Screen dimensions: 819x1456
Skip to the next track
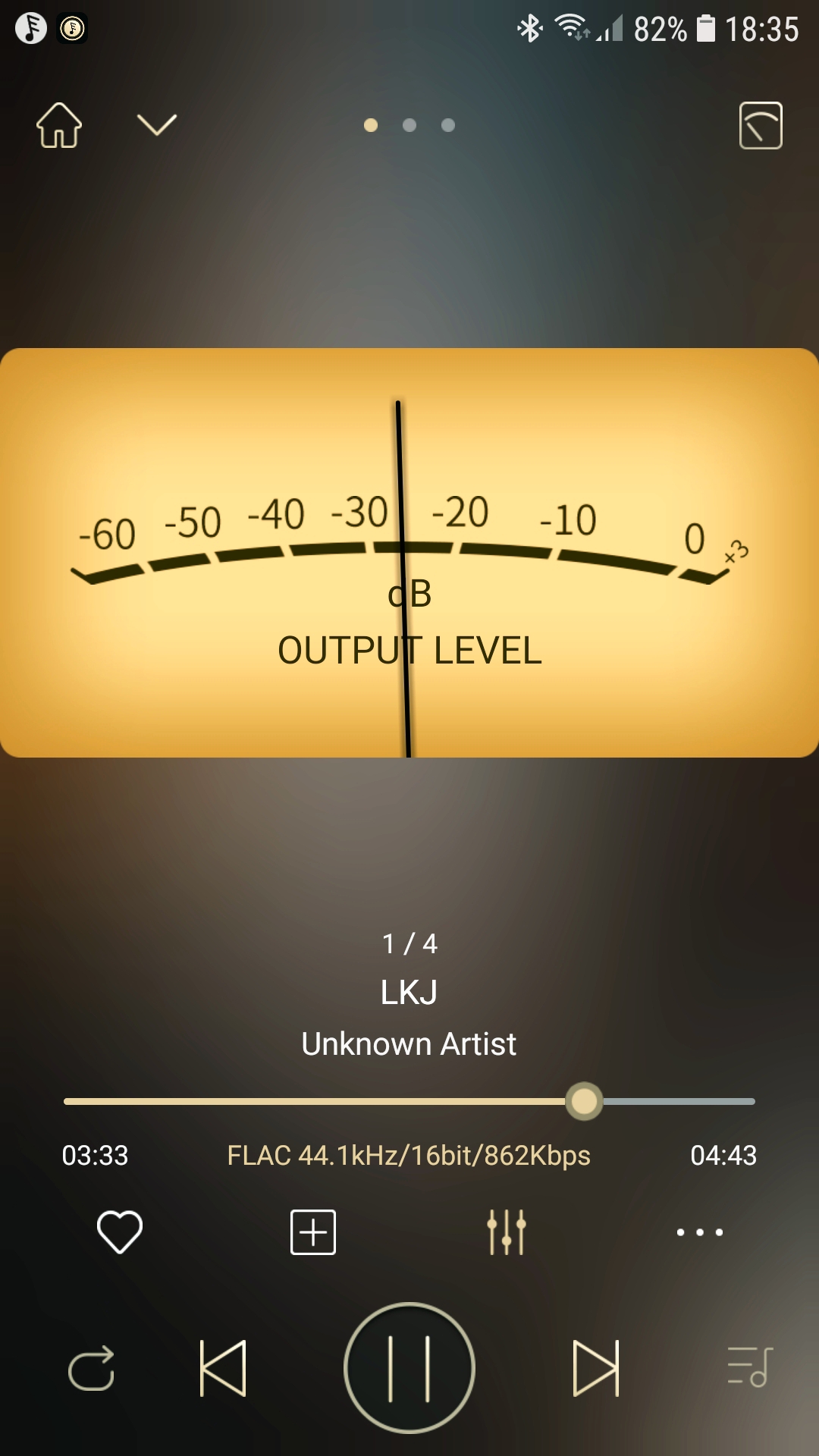pyautogui.click(x=596, y=1368)
